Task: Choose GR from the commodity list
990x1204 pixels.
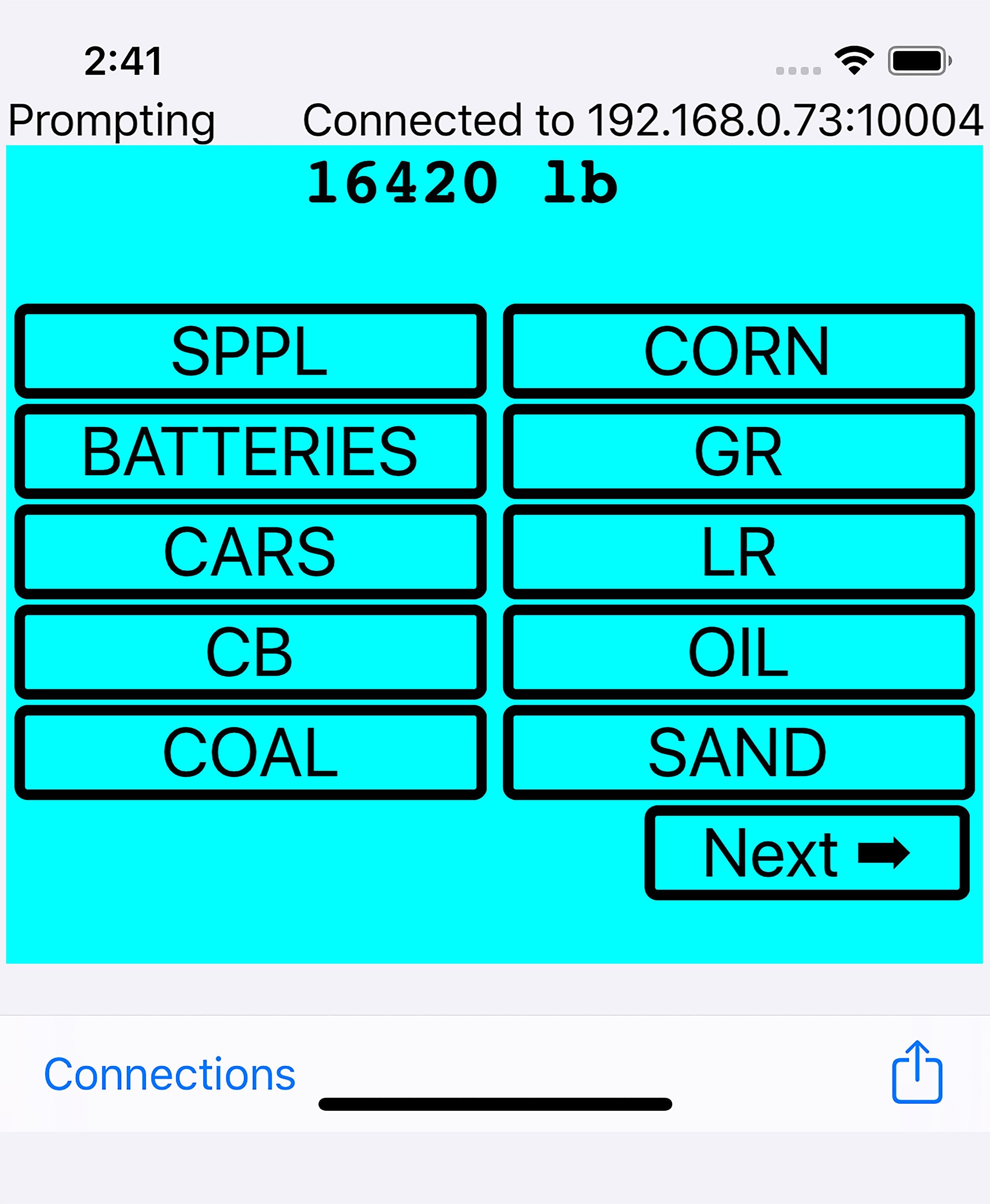Action: pos(738,451)
